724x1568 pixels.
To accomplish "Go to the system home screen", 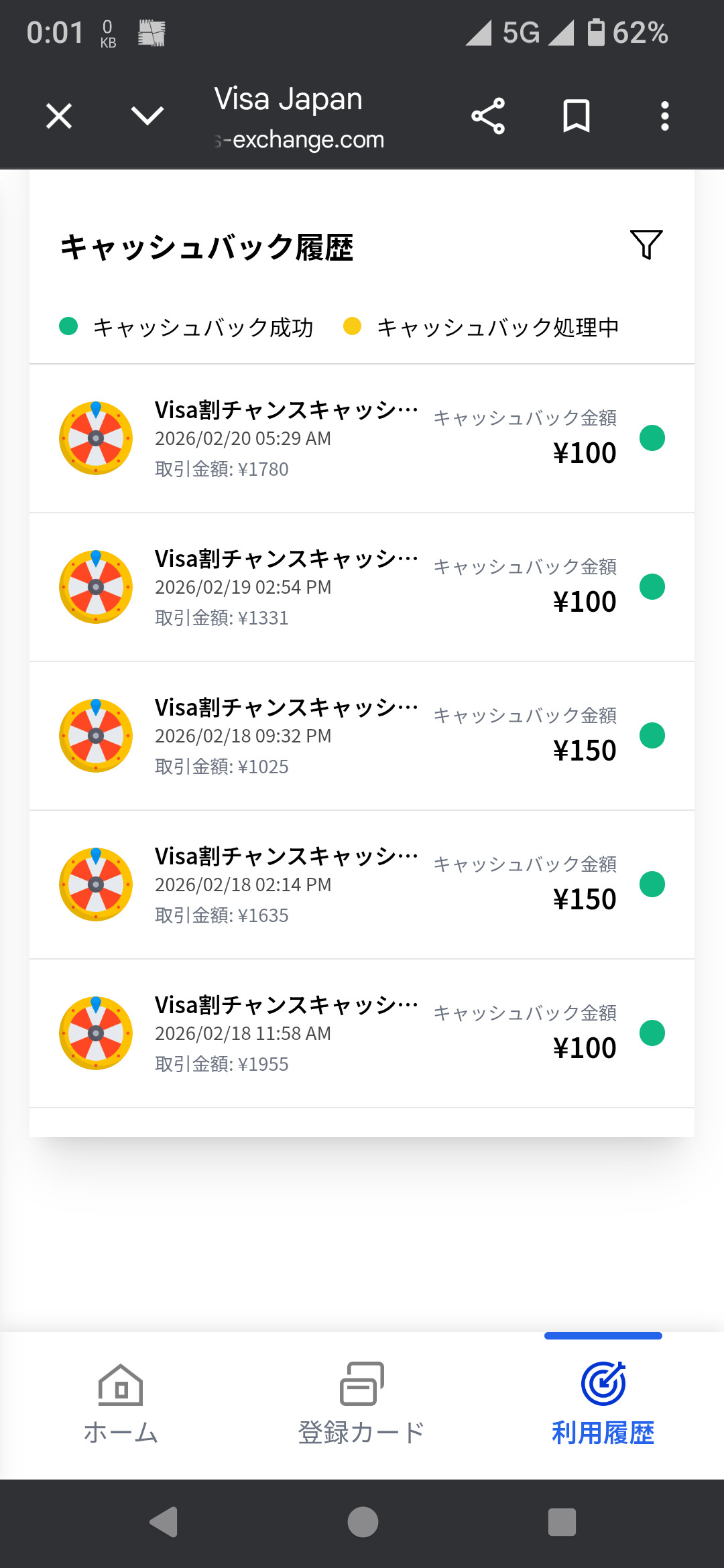I will [363, 1522].
